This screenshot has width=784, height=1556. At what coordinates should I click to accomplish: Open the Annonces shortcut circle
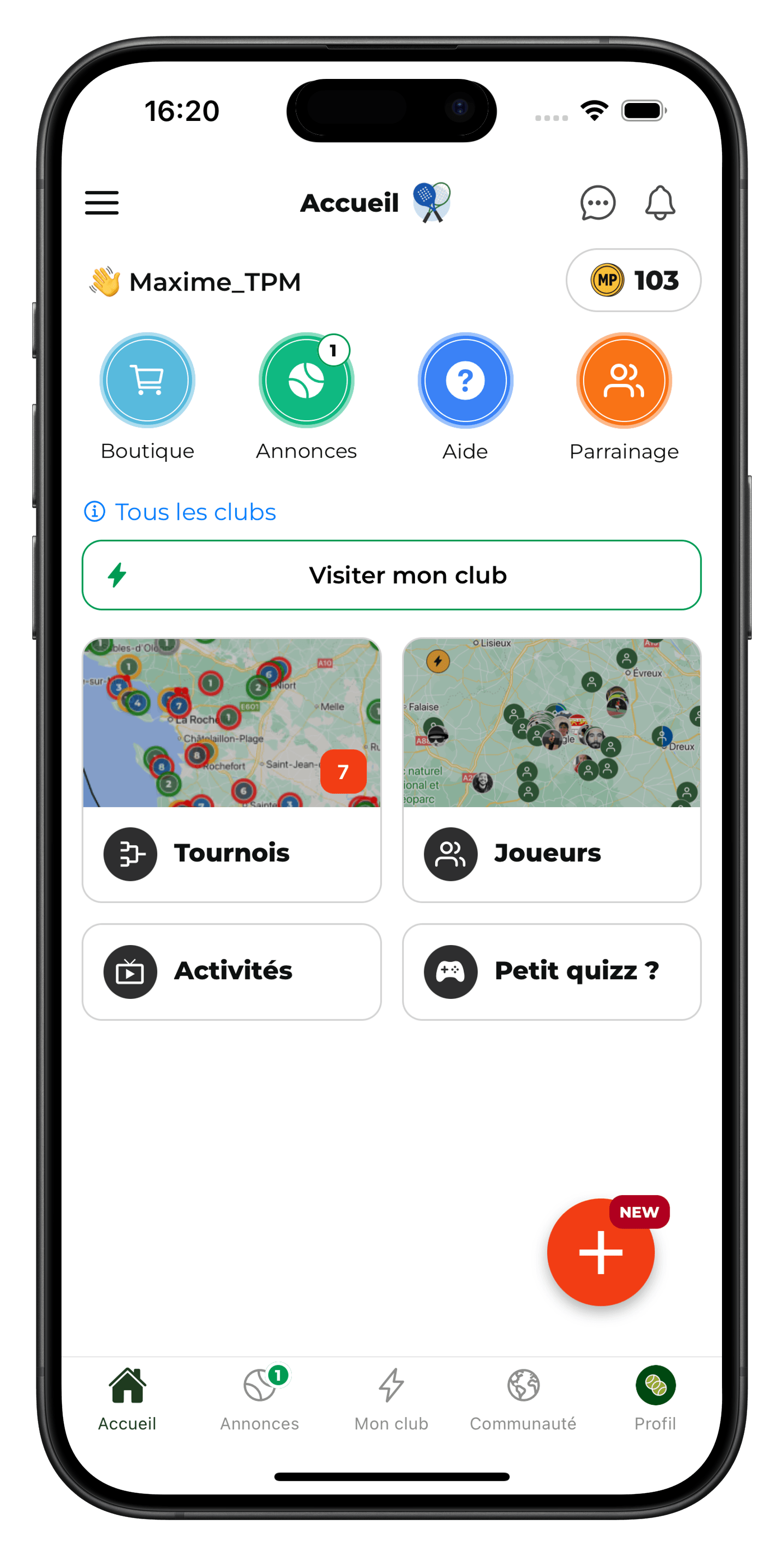[x=306, y=380]
